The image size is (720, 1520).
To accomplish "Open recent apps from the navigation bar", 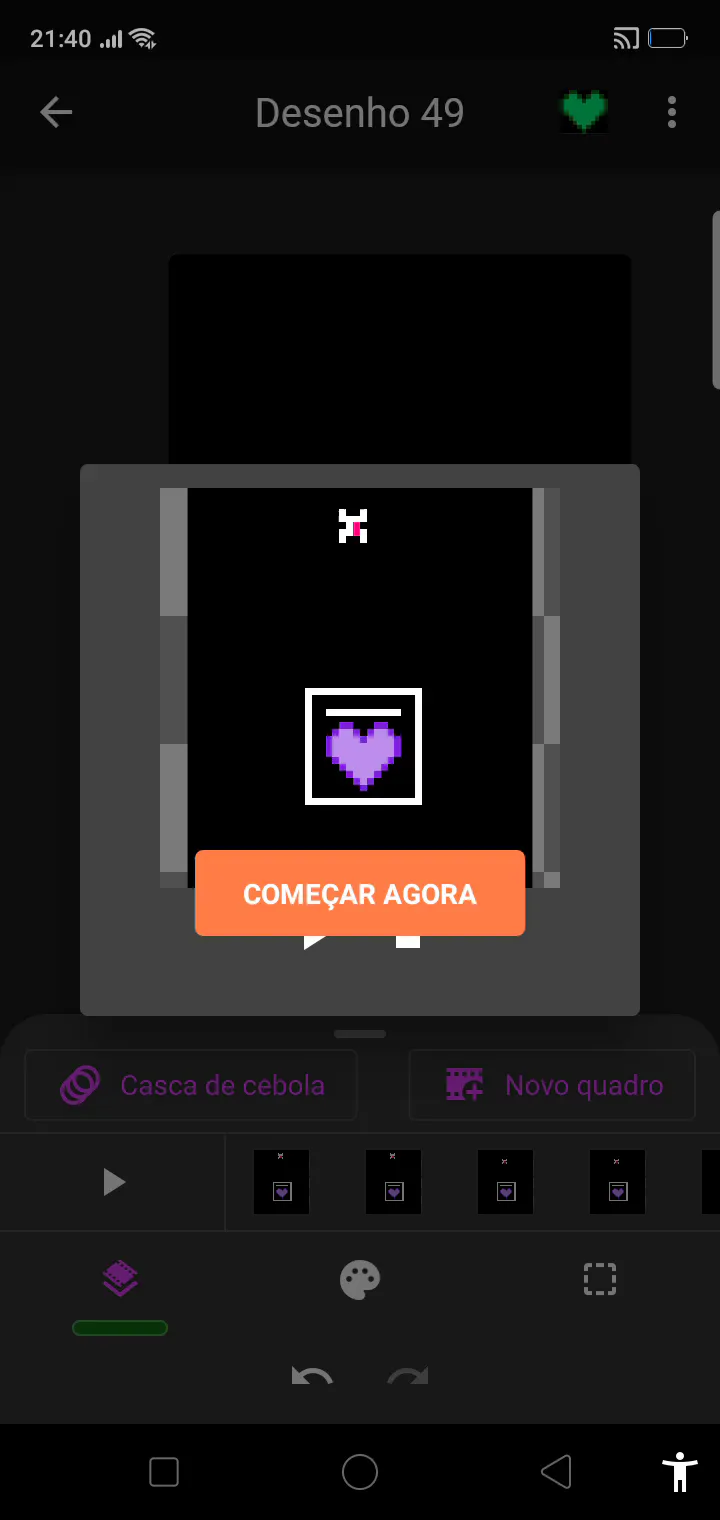I will (164, 1472).
